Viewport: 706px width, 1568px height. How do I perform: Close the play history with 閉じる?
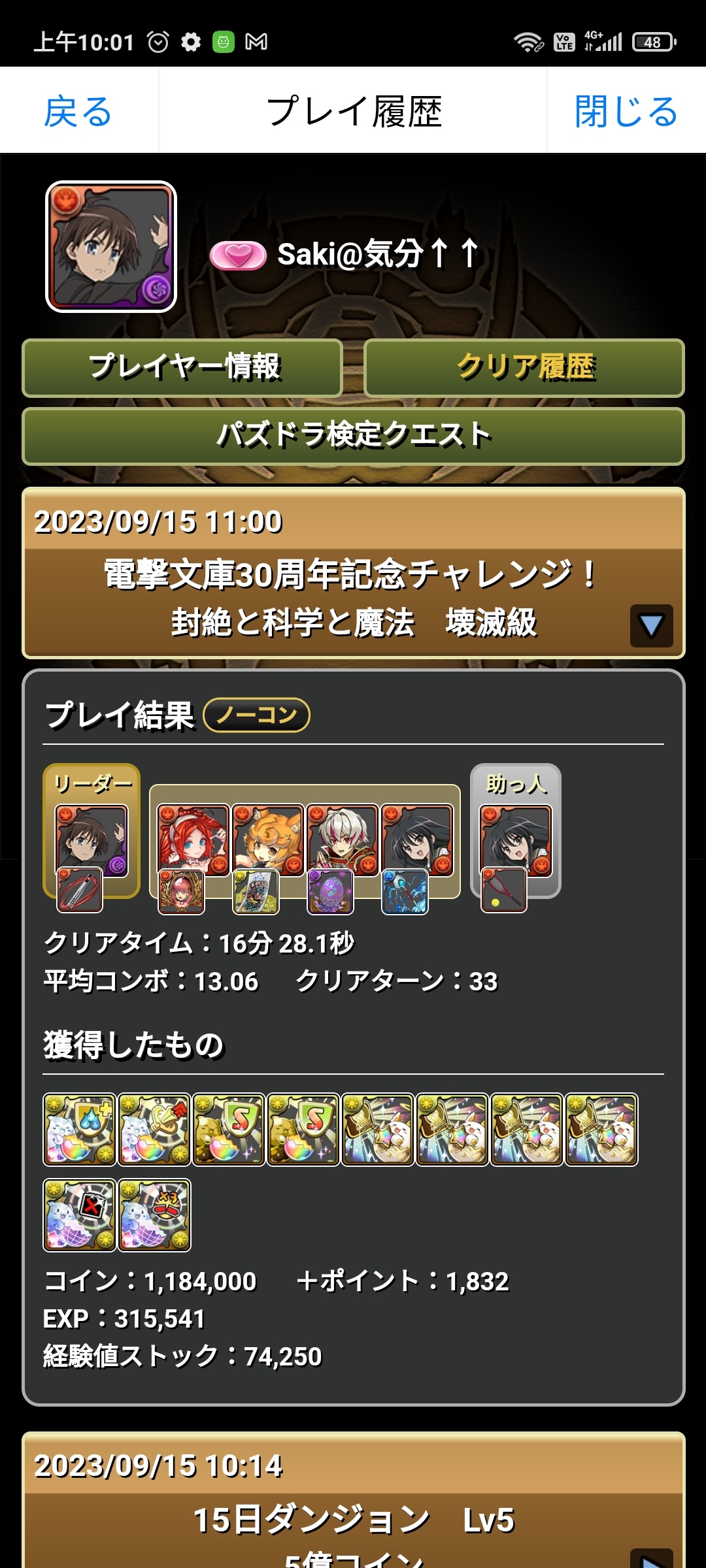click(626, 111)
